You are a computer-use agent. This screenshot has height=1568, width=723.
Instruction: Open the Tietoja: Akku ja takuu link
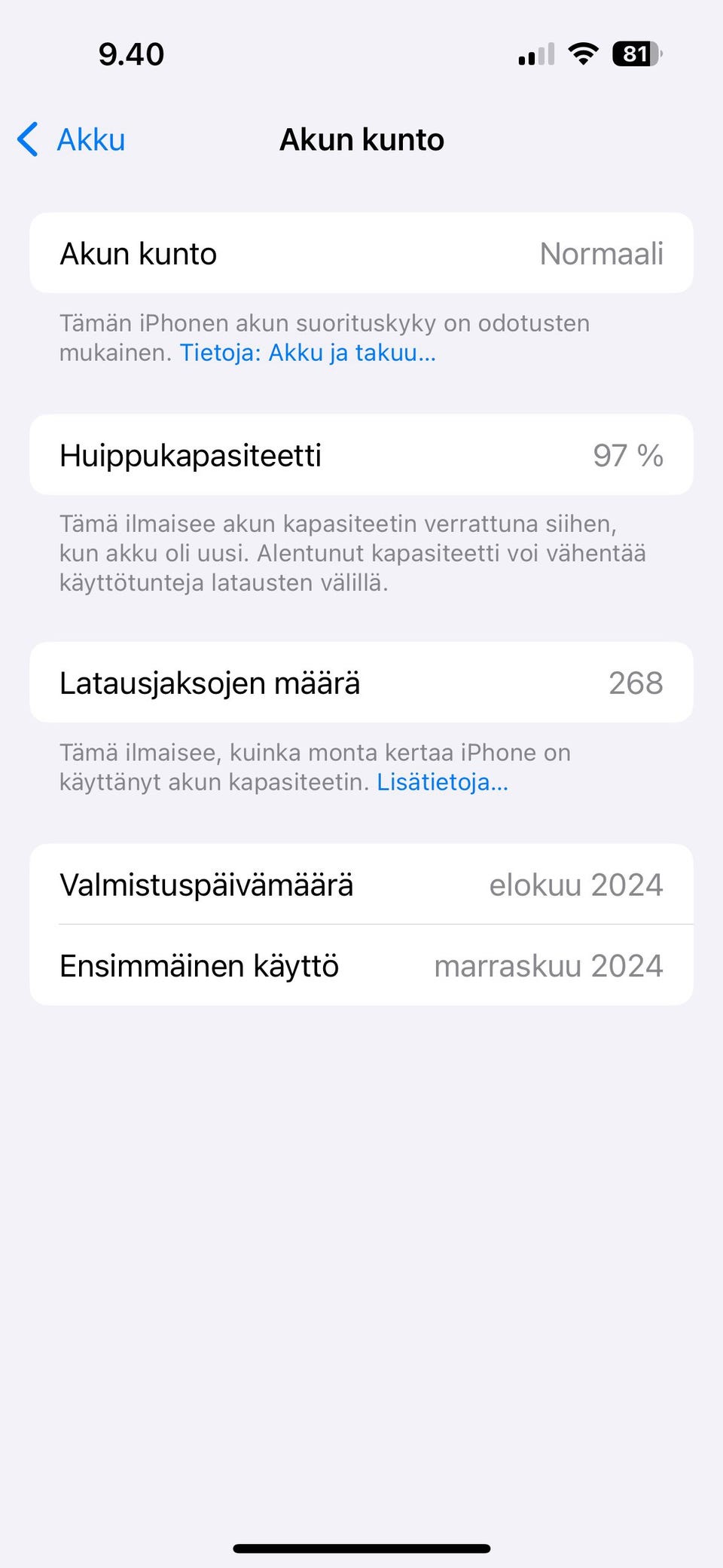coord(307,353)
